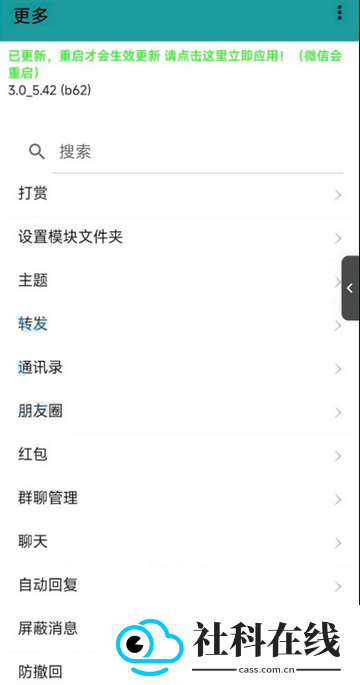Open the 红包 settings
The height and width of the screenshot is (685, 360).
point(180,456)
